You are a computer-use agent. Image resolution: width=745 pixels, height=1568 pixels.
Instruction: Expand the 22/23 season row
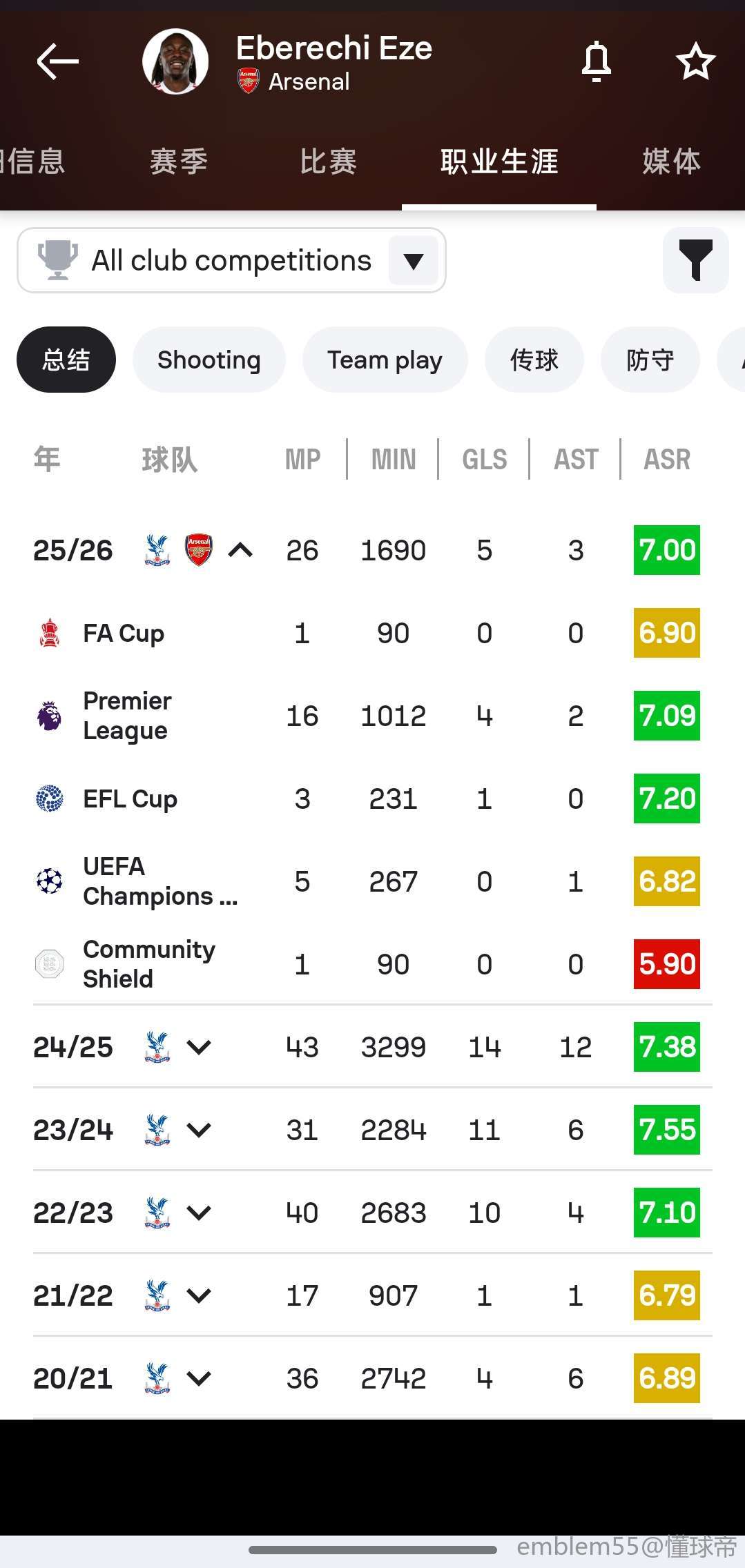point(199,1213)
